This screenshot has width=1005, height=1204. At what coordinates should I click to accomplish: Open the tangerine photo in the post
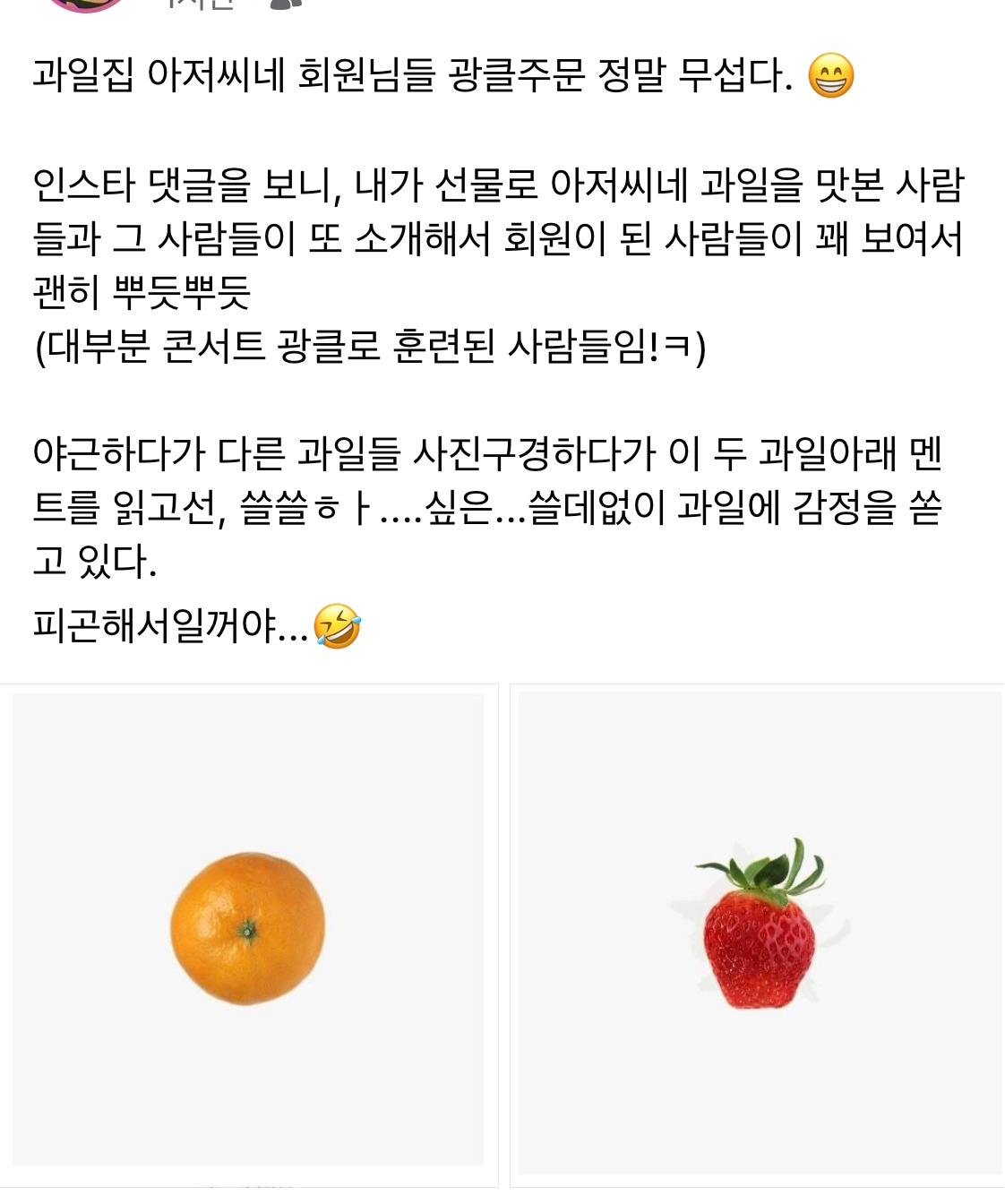click(248, 930)
